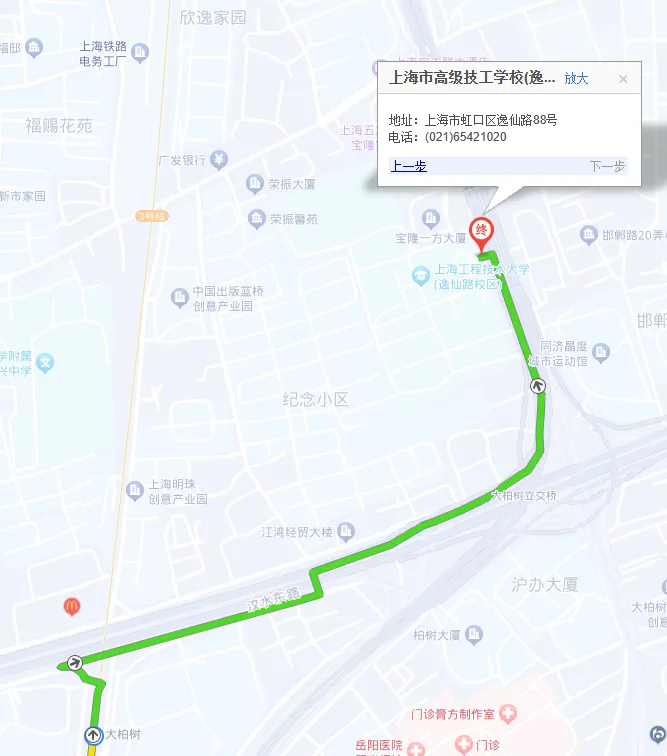Select the 上海明珠创意产业园 map marker
The width and height of the screenshot is (667, 756).
[135, 490]
